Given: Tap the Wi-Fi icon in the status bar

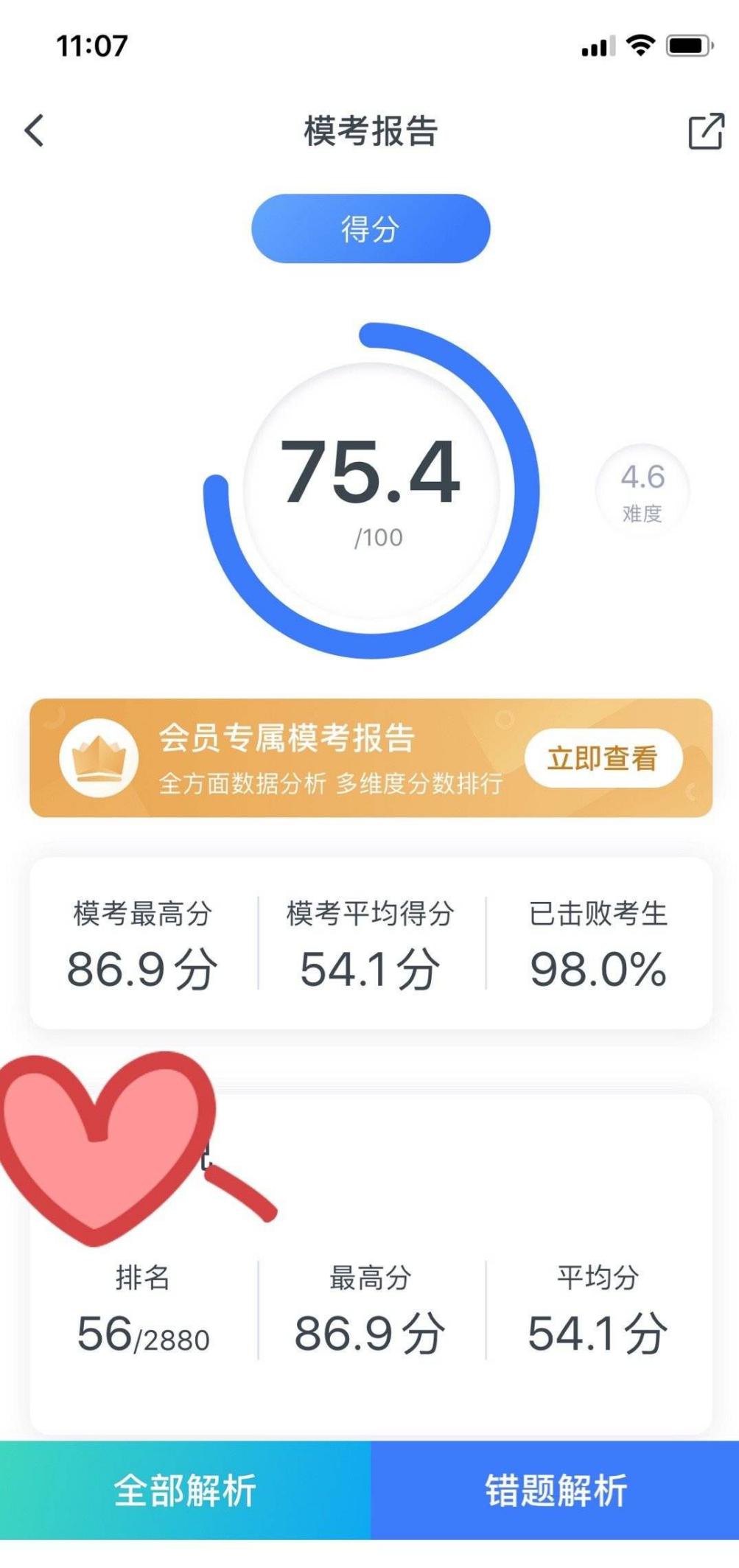Looking at the screenshot, I should point(638,46).
